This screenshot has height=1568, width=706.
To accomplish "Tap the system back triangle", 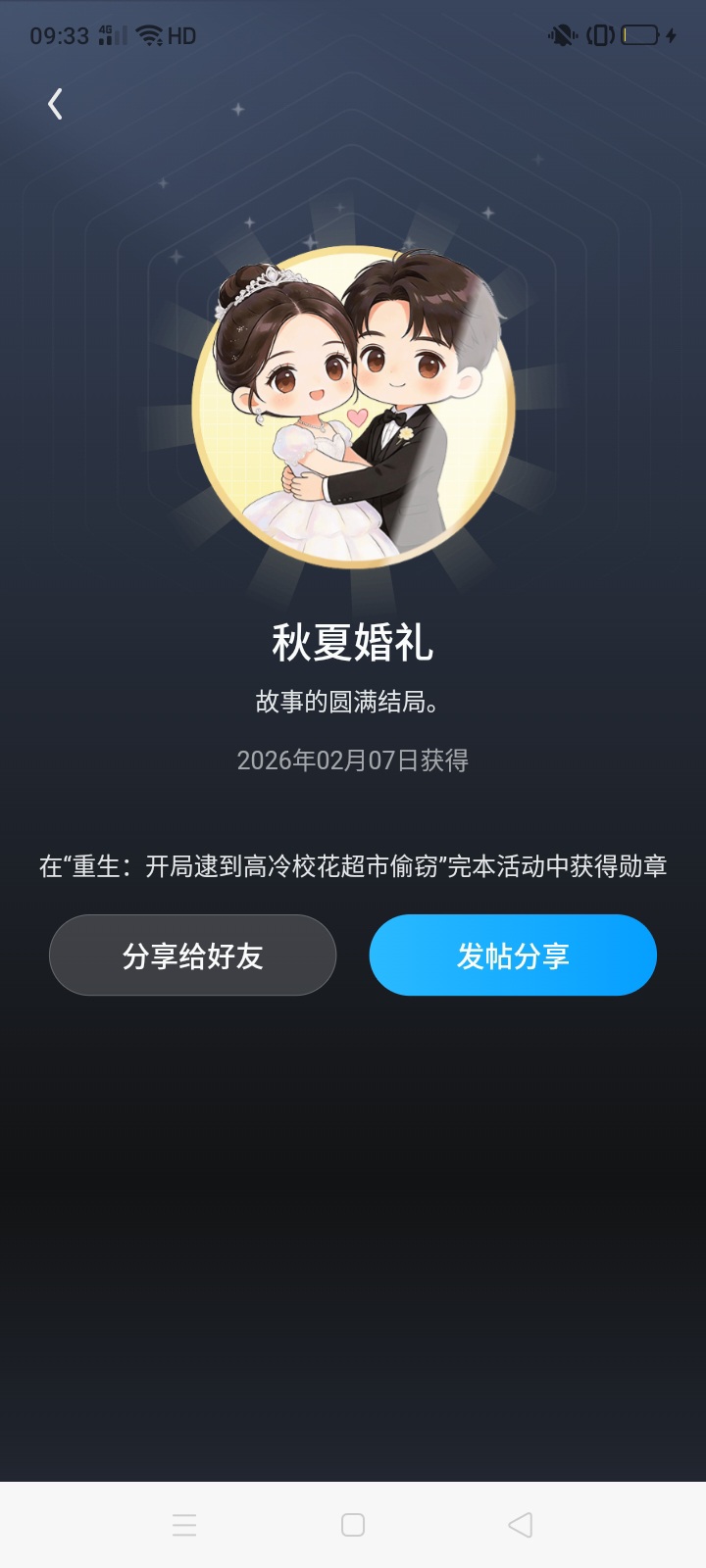I will 521,1525.
